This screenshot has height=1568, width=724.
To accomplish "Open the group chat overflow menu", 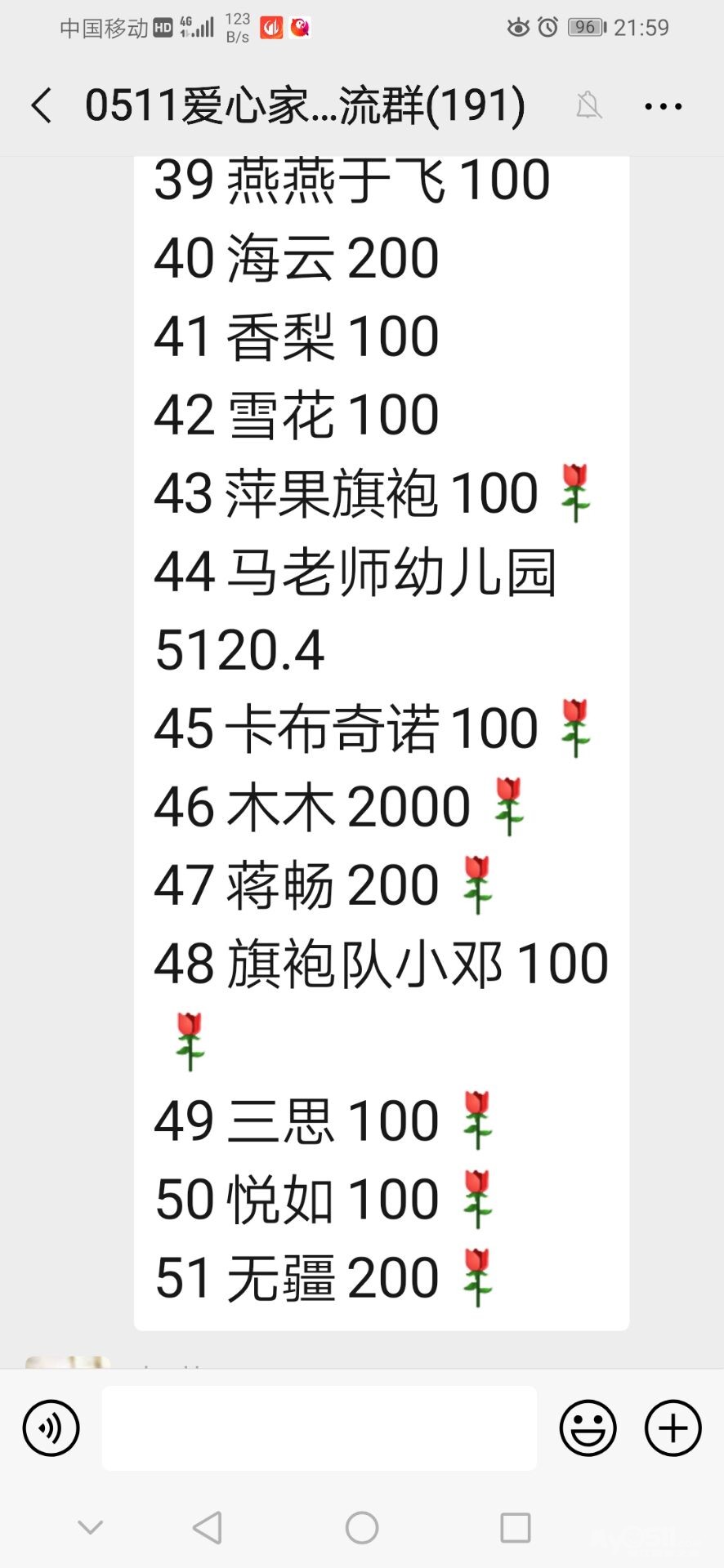I will coord(663,106).
